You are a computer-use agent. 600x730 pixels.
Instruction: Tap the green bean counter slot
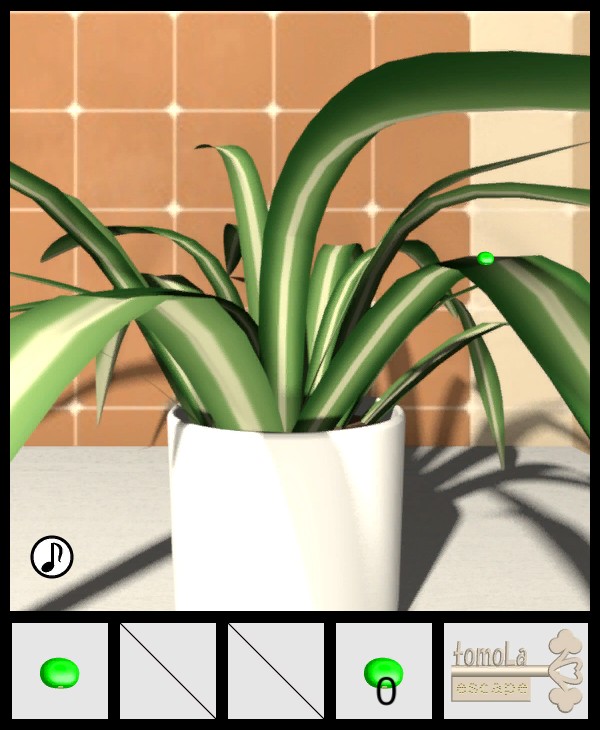point(384,672)
